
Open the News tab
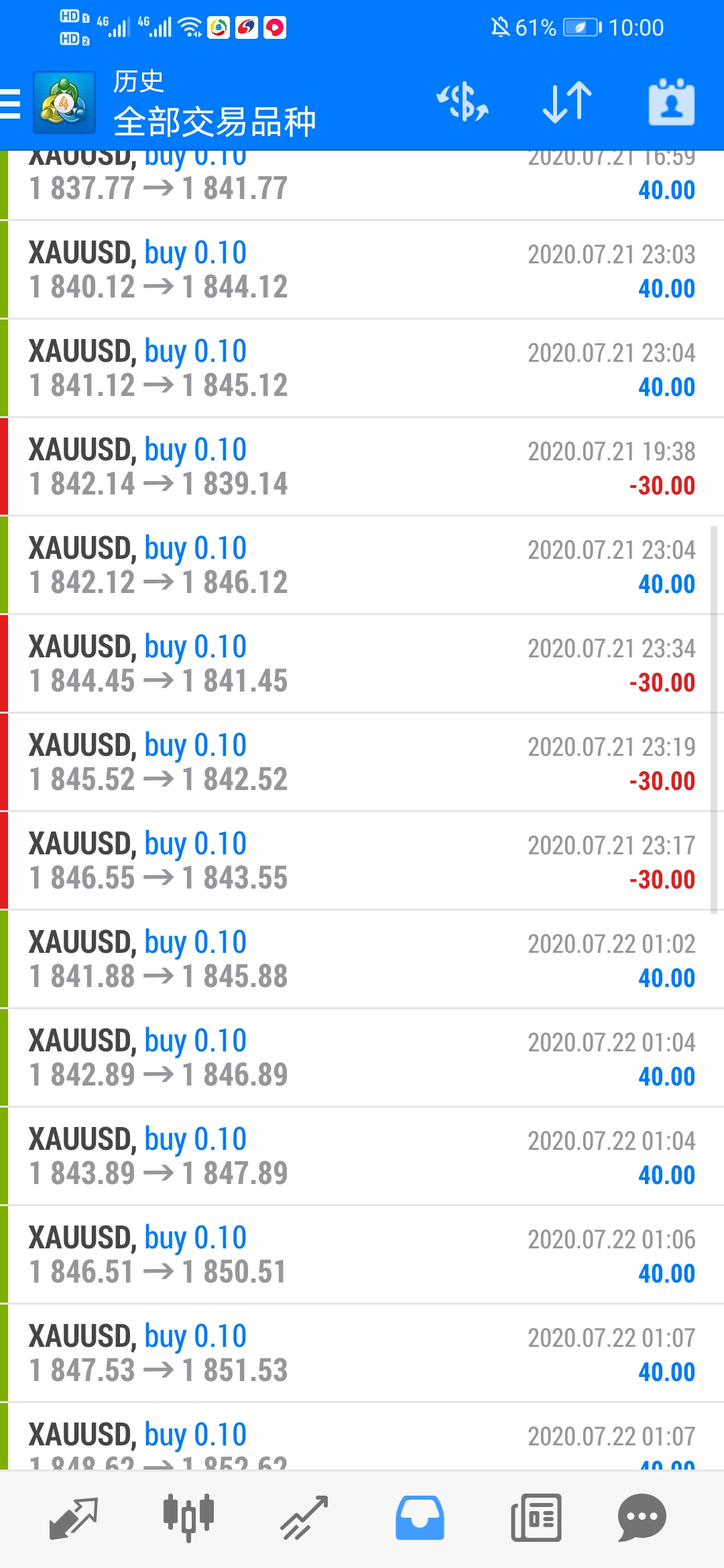[536, 1518]
